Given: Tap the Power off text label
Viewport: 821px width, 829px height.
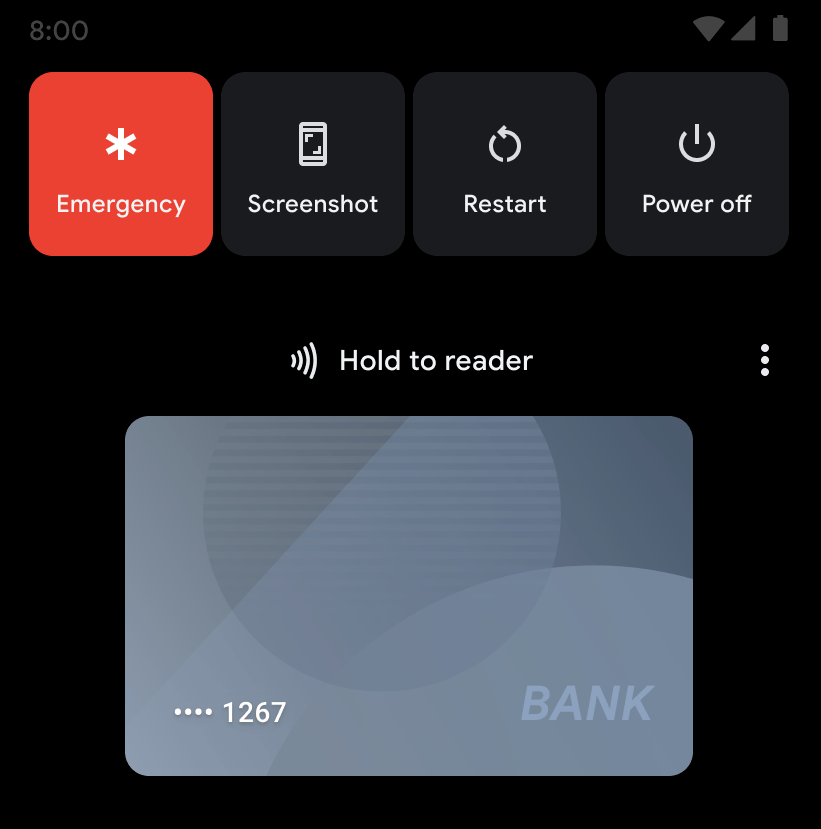Looking at the screenshot, I should pyautogui.click(x=696, y=204).
